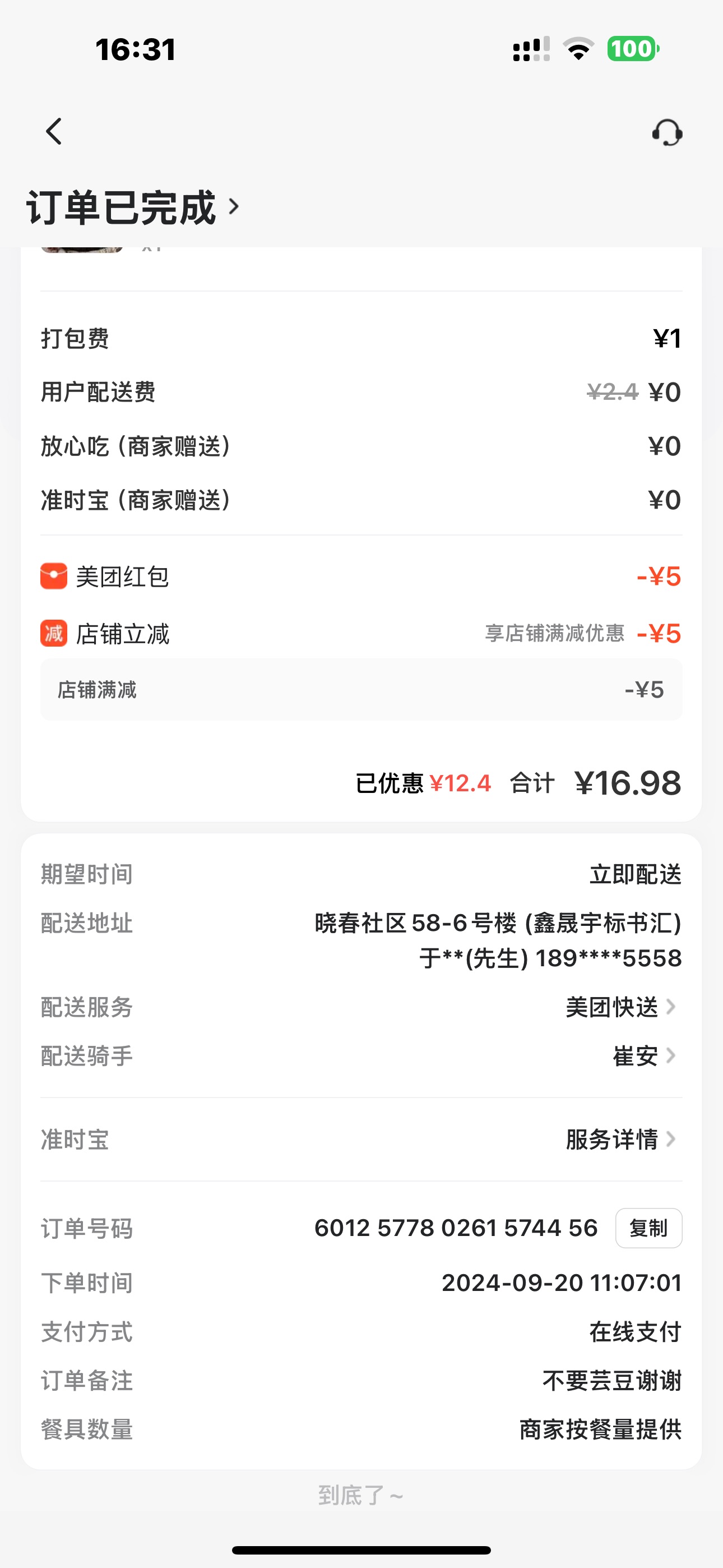The image size is (723, 1568).
Task: Copy the order number with 复制
Action: click(648, 1228)
